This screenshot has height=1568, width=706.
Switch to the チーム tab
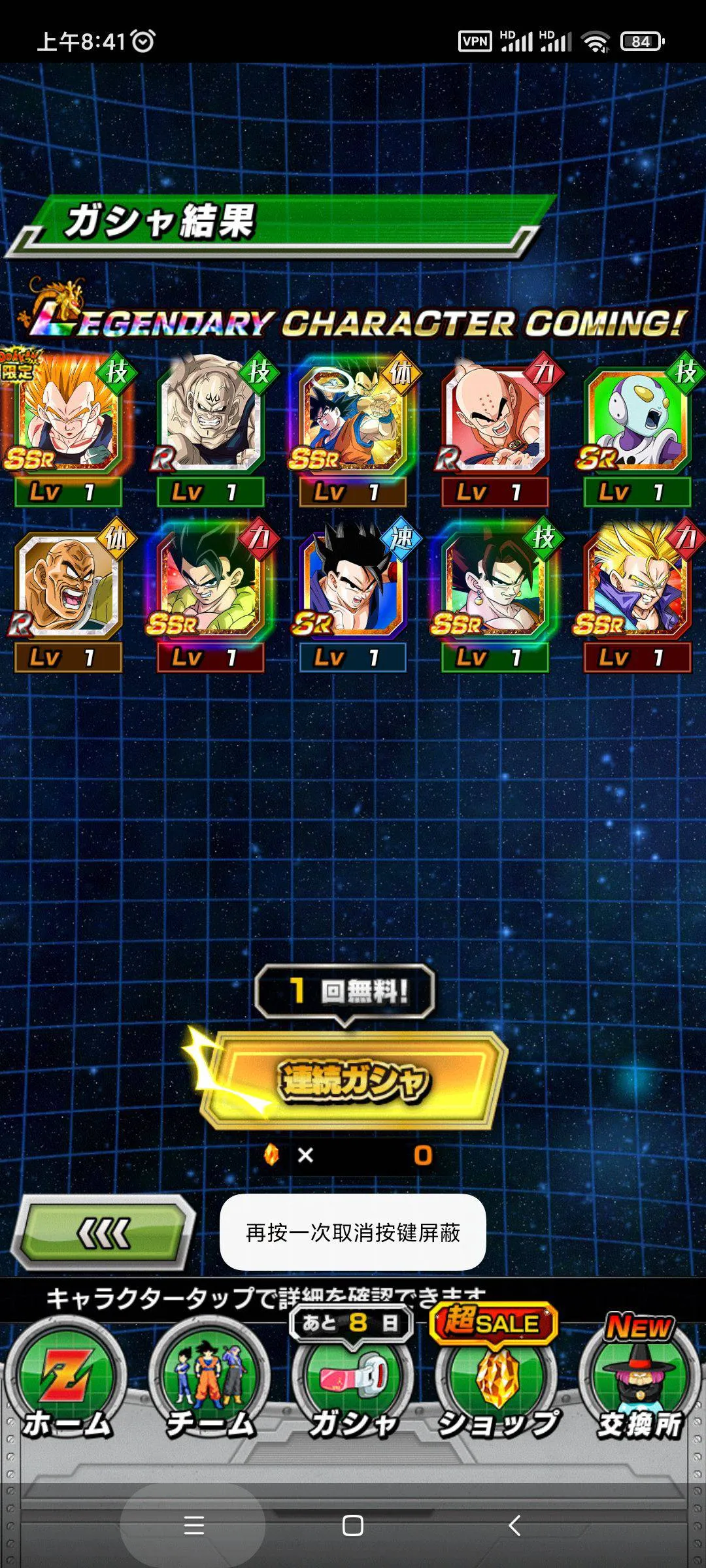tap(209, 1380)
